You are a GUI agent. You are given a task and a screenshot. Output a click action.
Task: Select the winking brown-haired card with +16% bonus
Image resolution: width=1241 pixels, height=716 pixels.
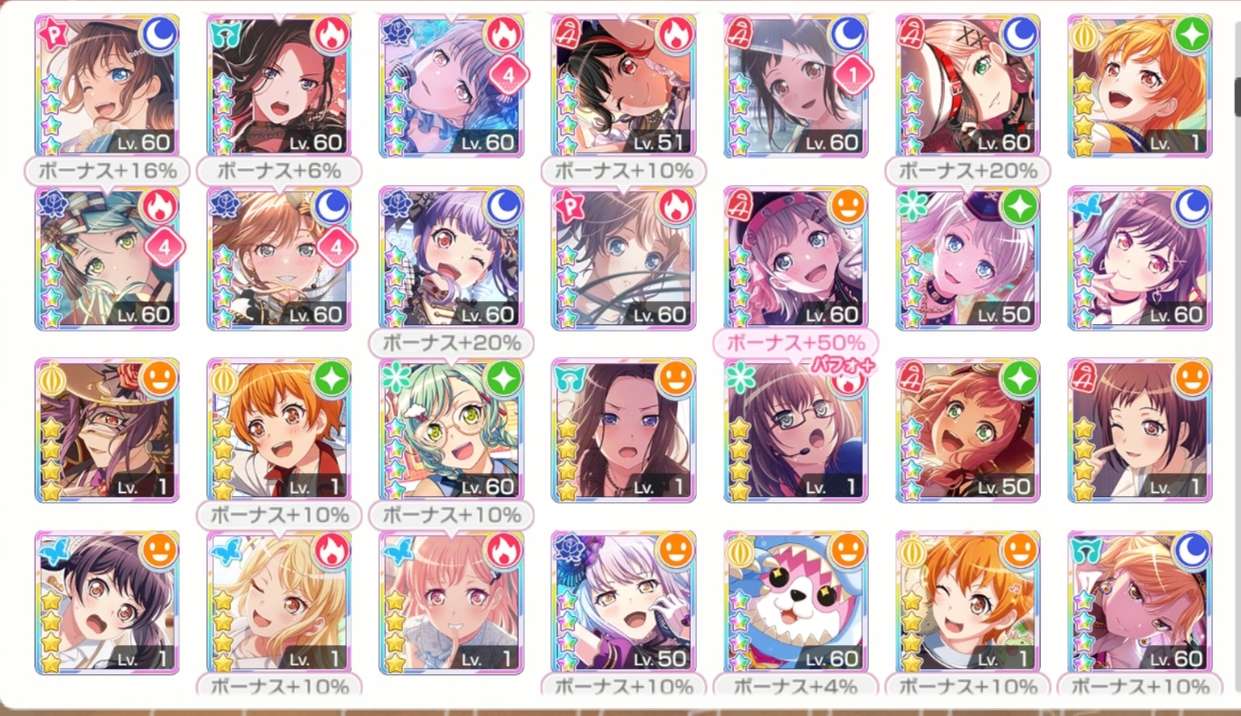tap(106, 87)
